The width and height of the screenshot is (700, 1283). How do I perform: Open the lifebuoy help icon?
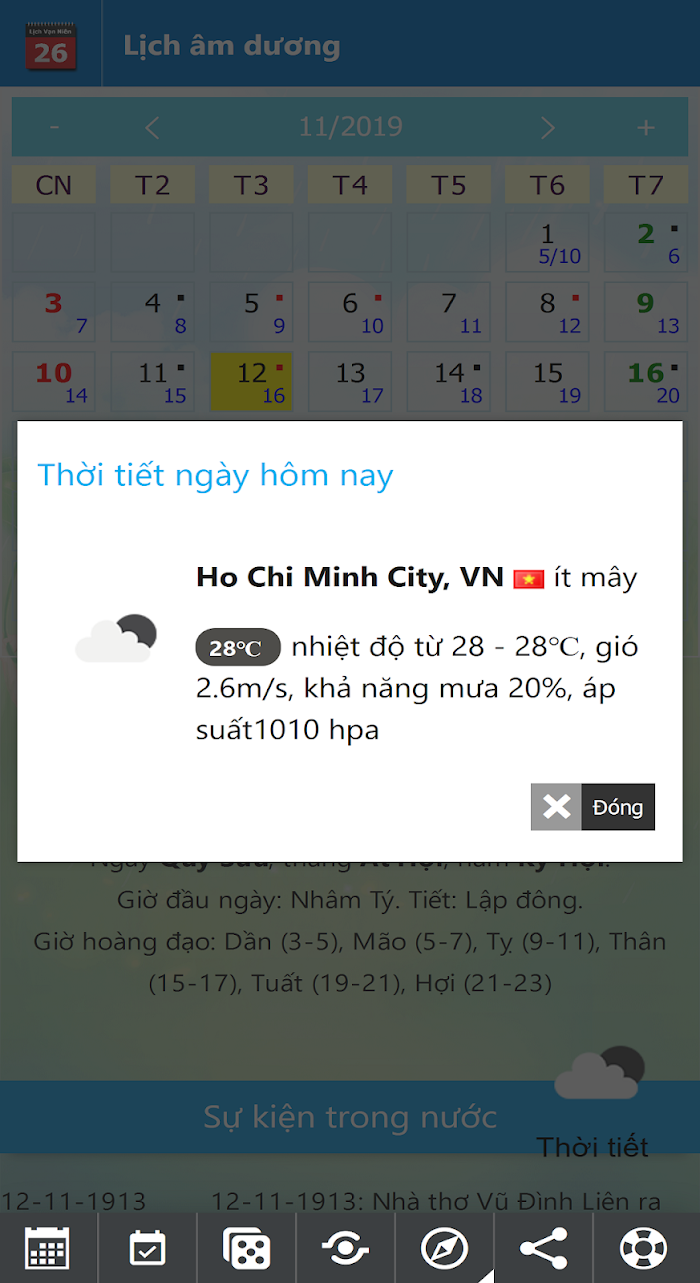pyautogui.click(x=644, y=1249)
